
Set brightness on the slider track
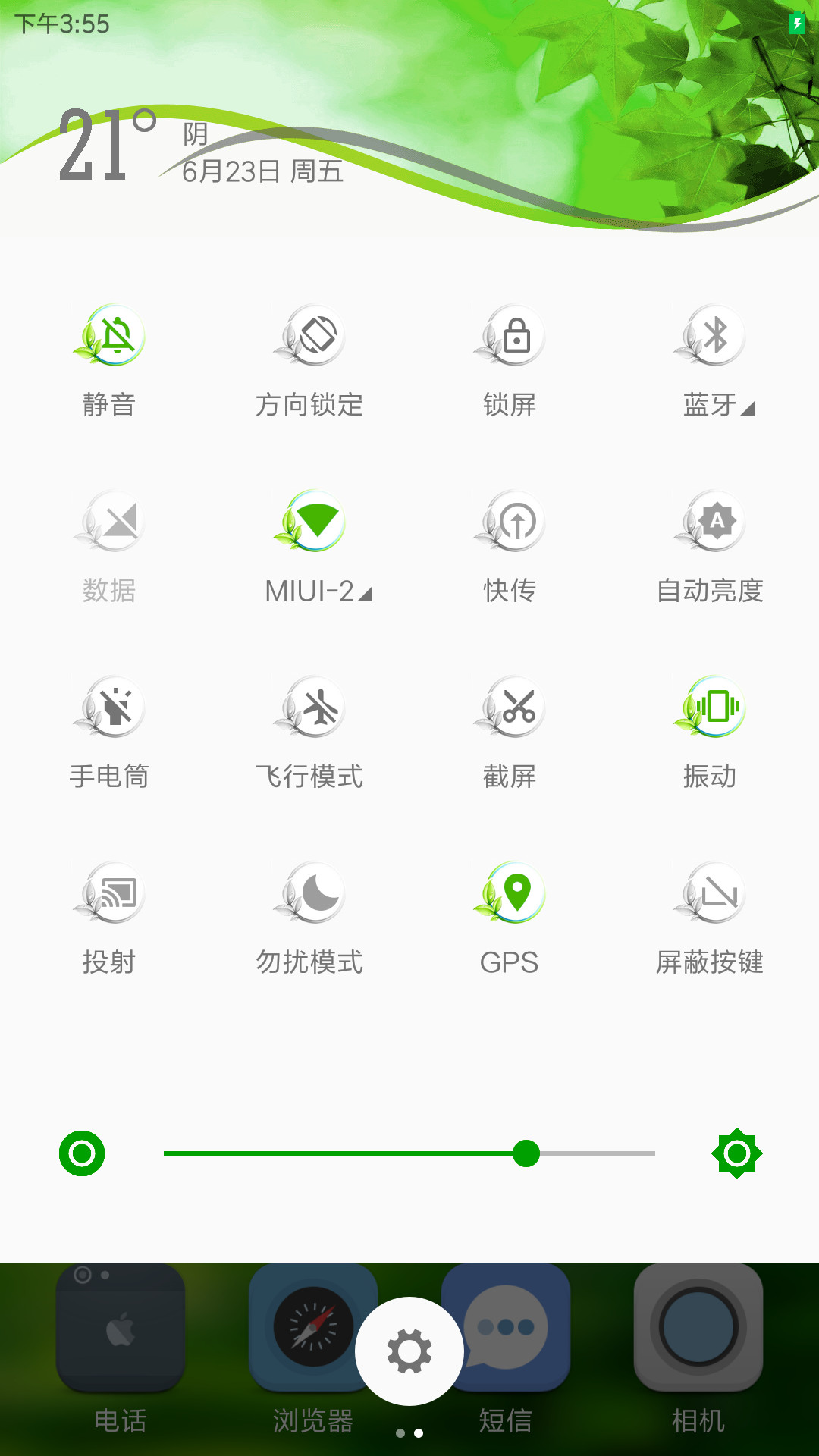point(409,1153)
